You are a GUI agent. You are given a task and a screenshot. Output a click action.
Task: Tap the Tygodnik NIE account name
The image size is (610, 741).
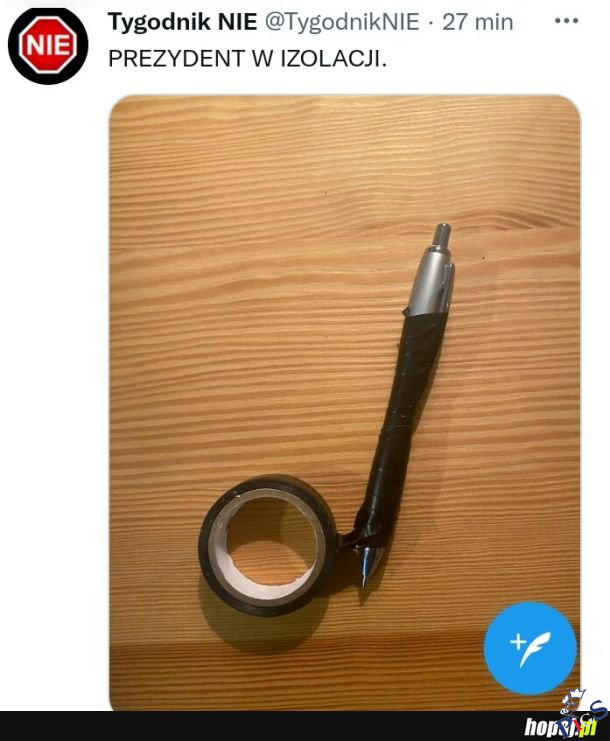click(x=181, y=21)
